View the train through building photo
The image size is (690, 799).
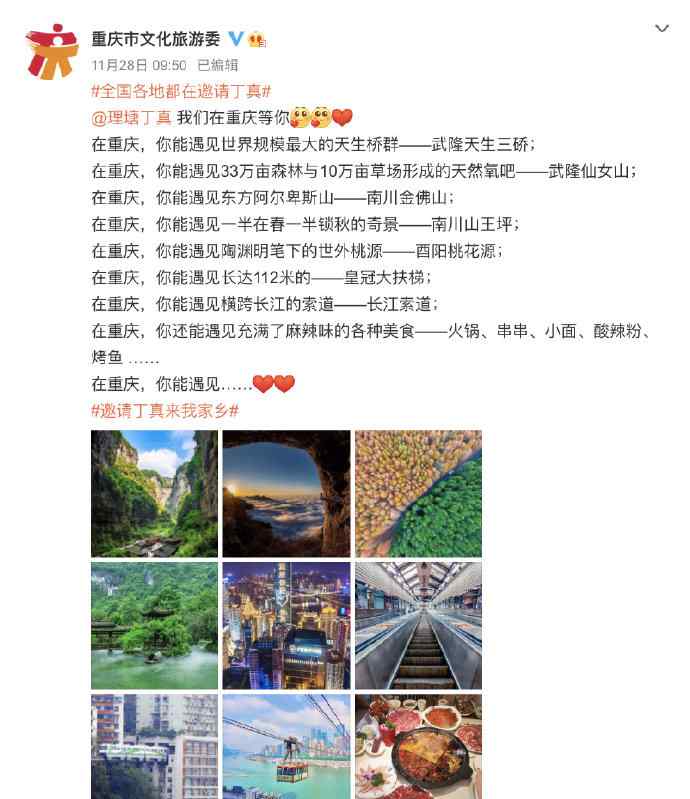tap(154, 746)
